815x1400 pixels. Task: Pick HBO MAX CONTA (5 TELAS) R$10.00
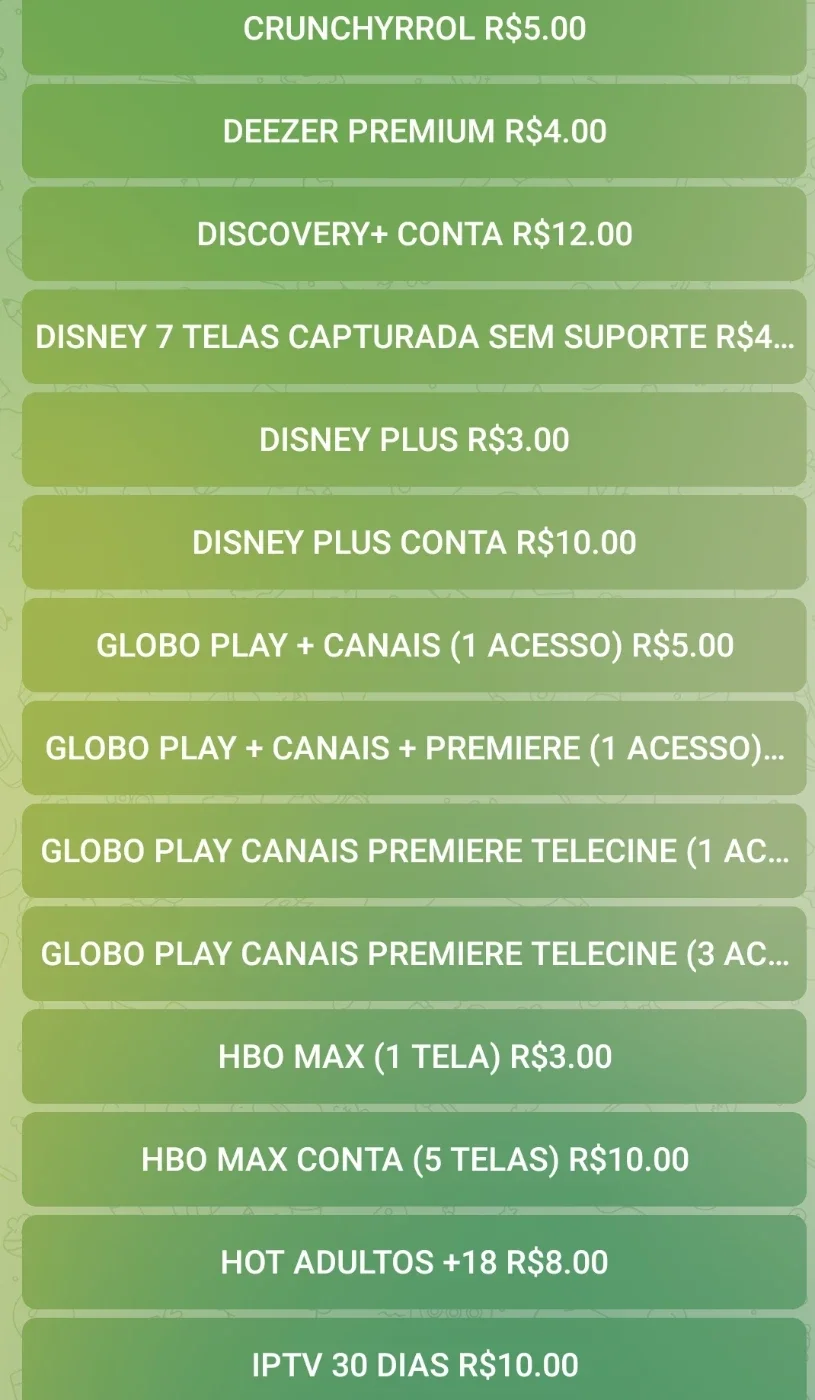[414, 1160]
